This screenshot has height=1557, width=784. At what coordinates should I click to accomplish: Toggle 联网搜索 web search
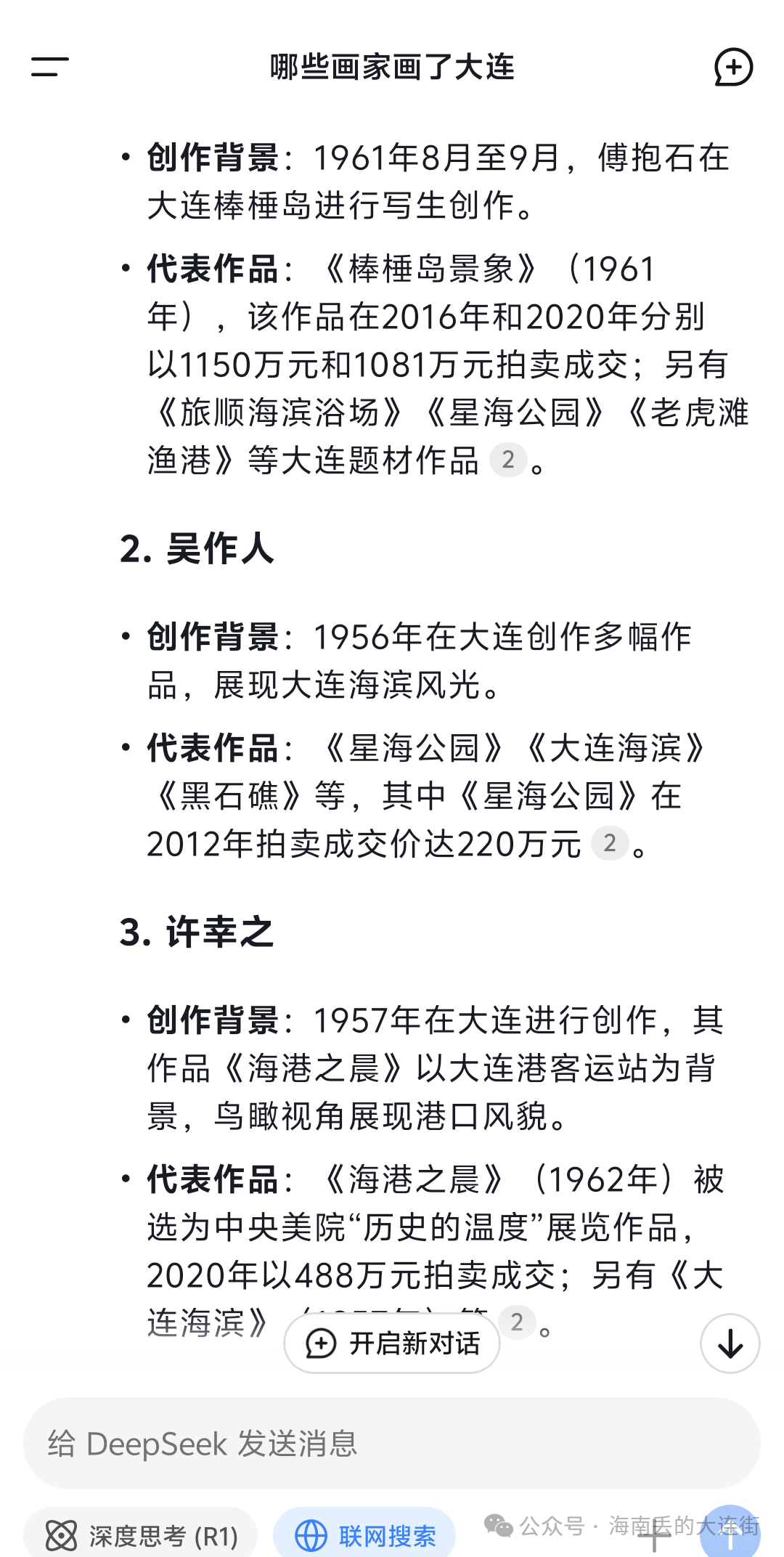[364, 1535]
